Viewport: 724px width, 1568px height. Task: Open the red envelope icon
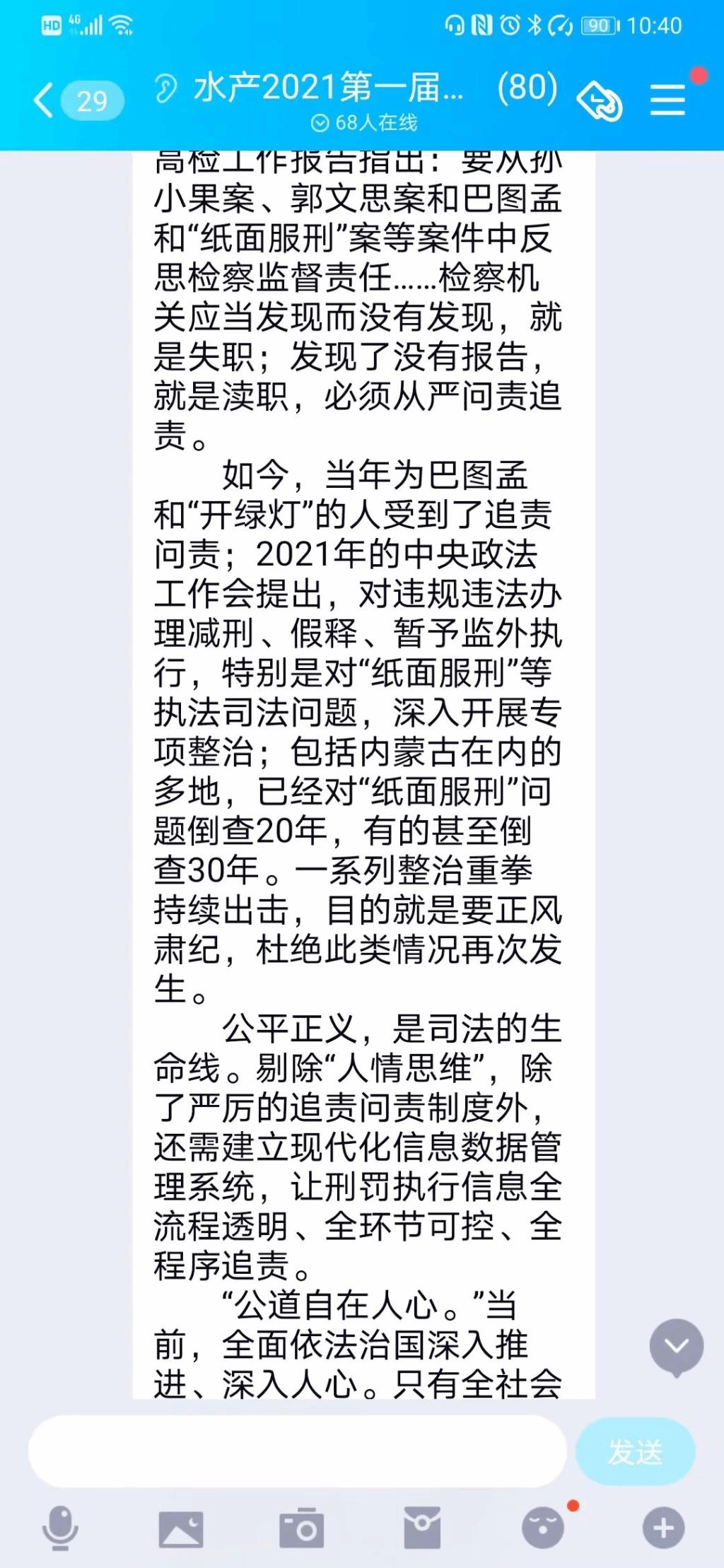point(422,1528)
